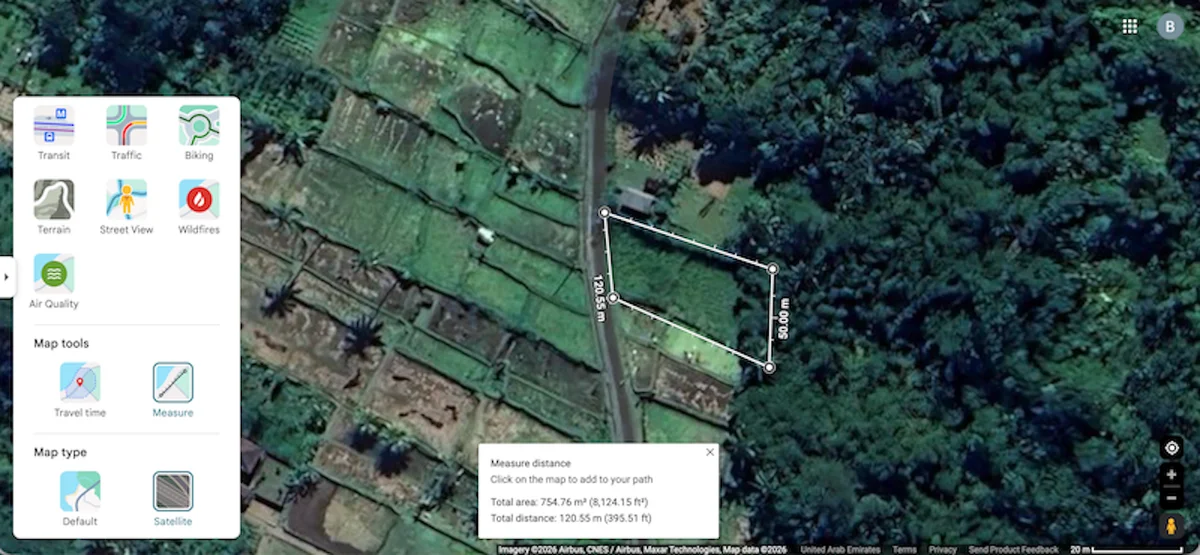
Task: Zoom in on the map
Action: pyautogui.click(x=1172, y=475)
